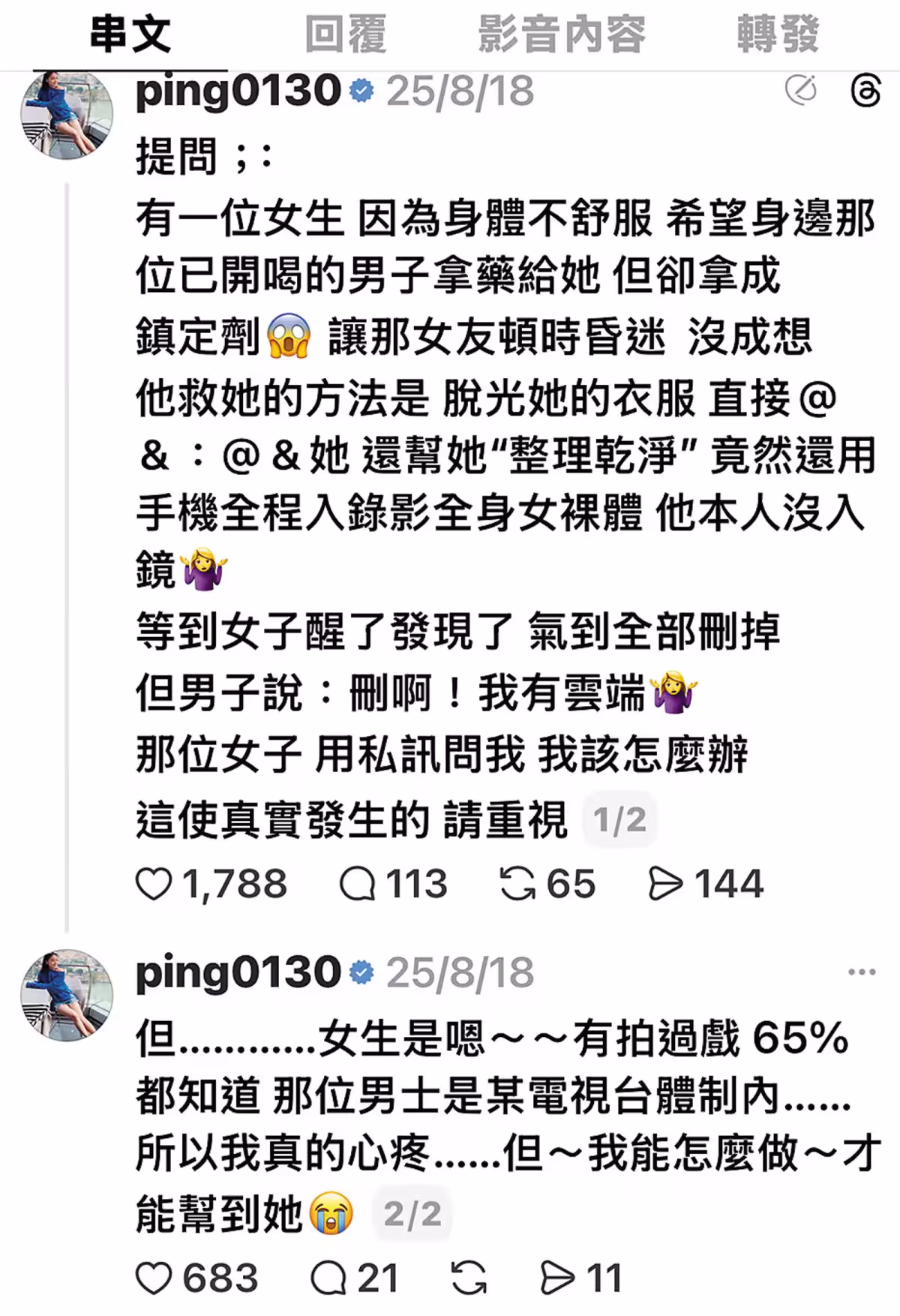This screenshot has height=1316, width=900.
Task: Share the post with 144 shares
Action: [665, 885]
